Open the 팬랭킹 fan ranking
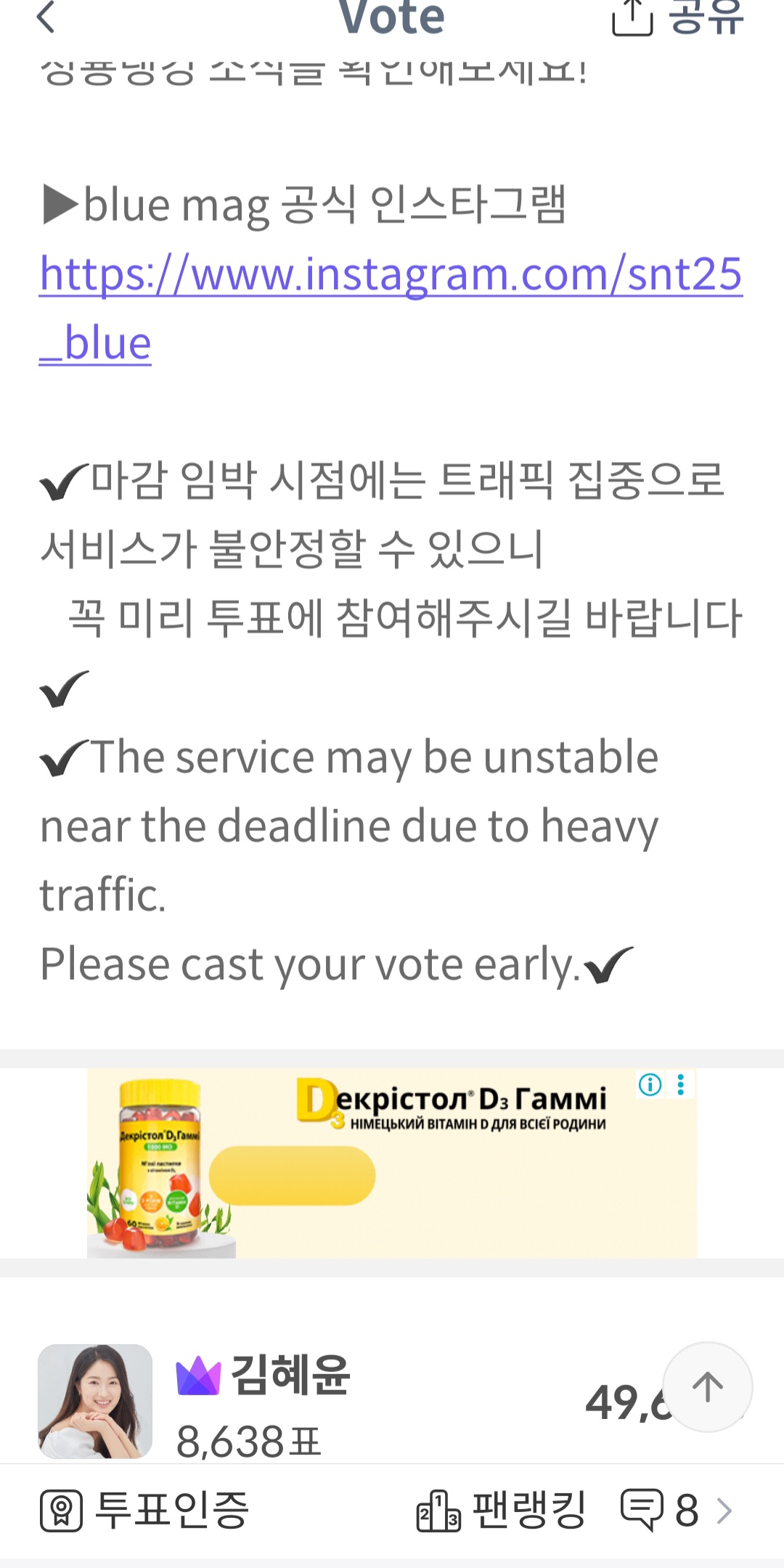 [501, 1511]
